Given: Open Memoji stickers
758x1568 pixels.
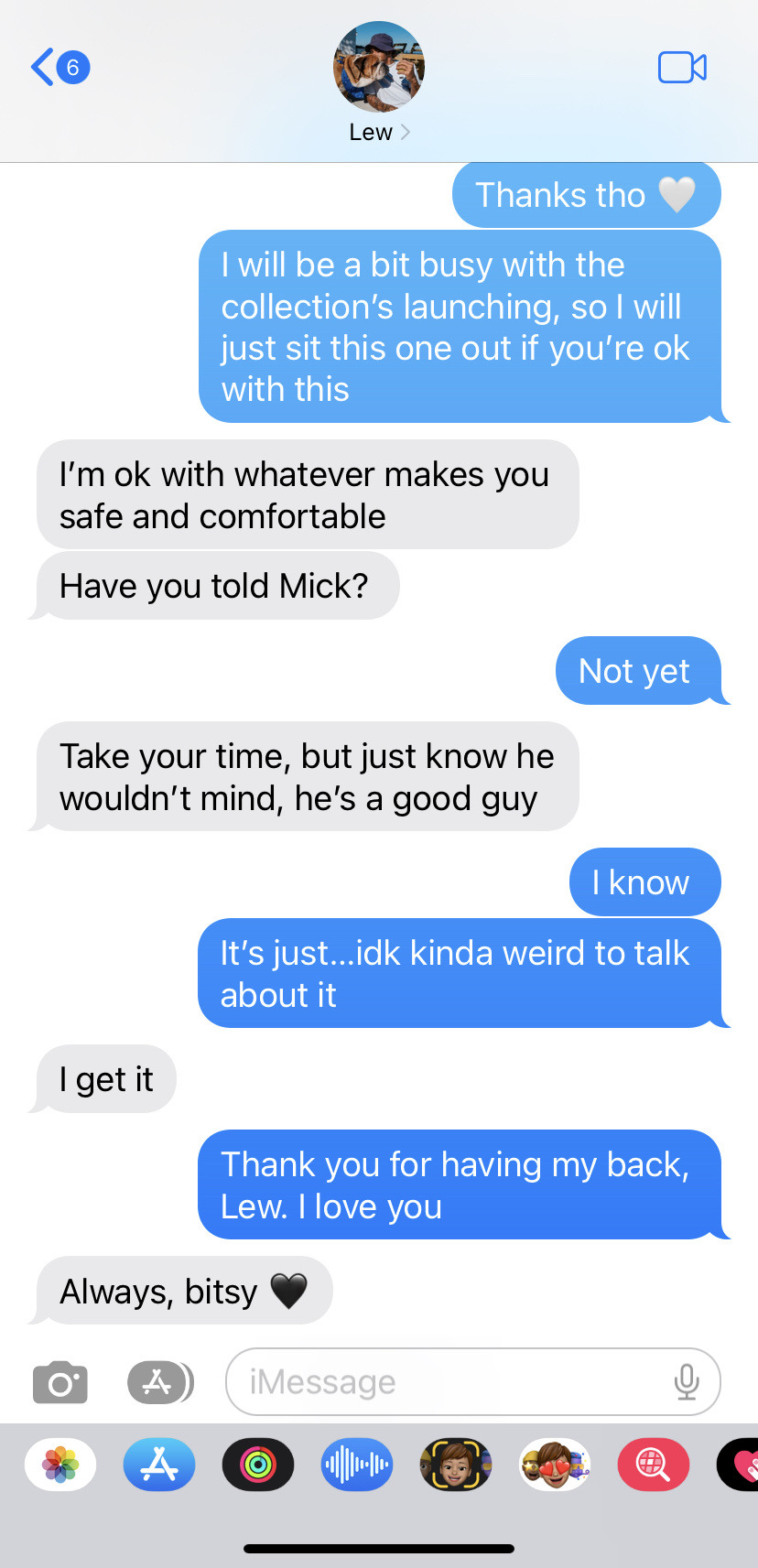Looking at the screenshot, I should coord(554,1465).
